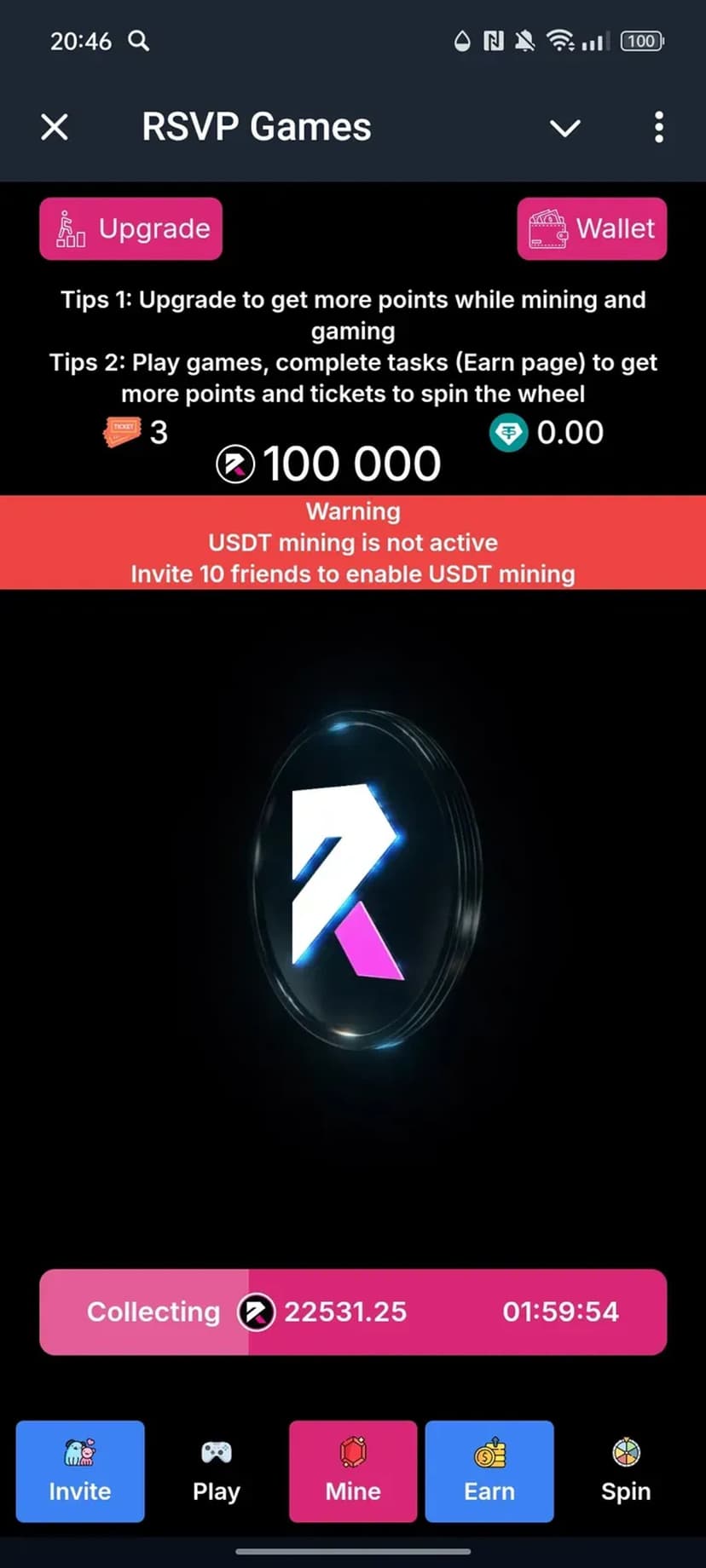Image resolution: width=706 pixels, height=1568 pixels.
Task: Close the RSVP Games mini app
Action: [x=55, y=128]
